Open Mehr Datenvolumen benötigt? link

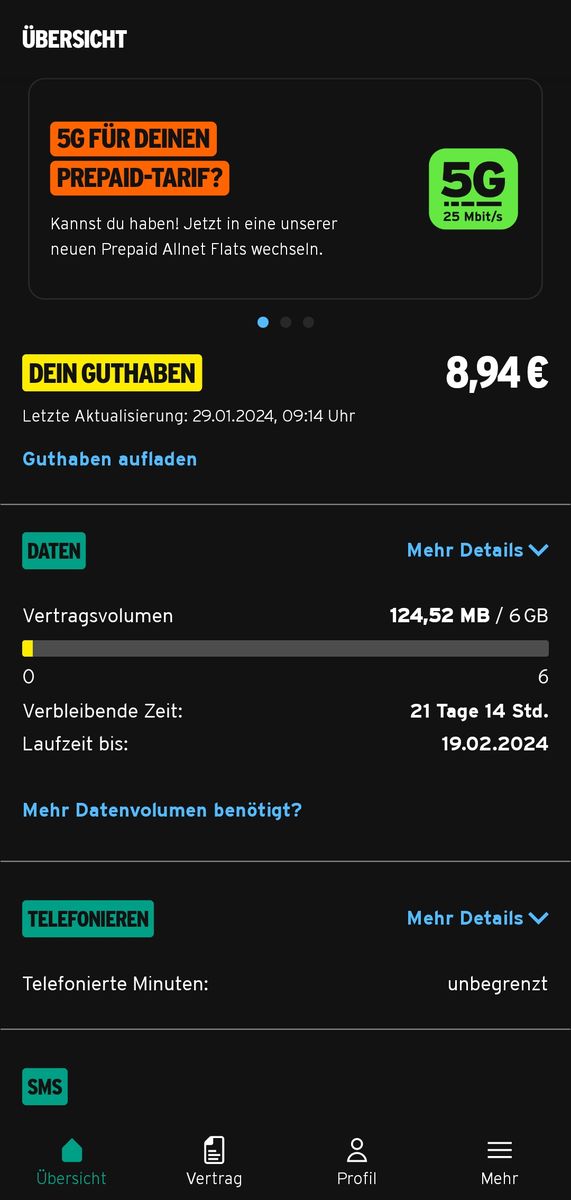coord(162,810)
